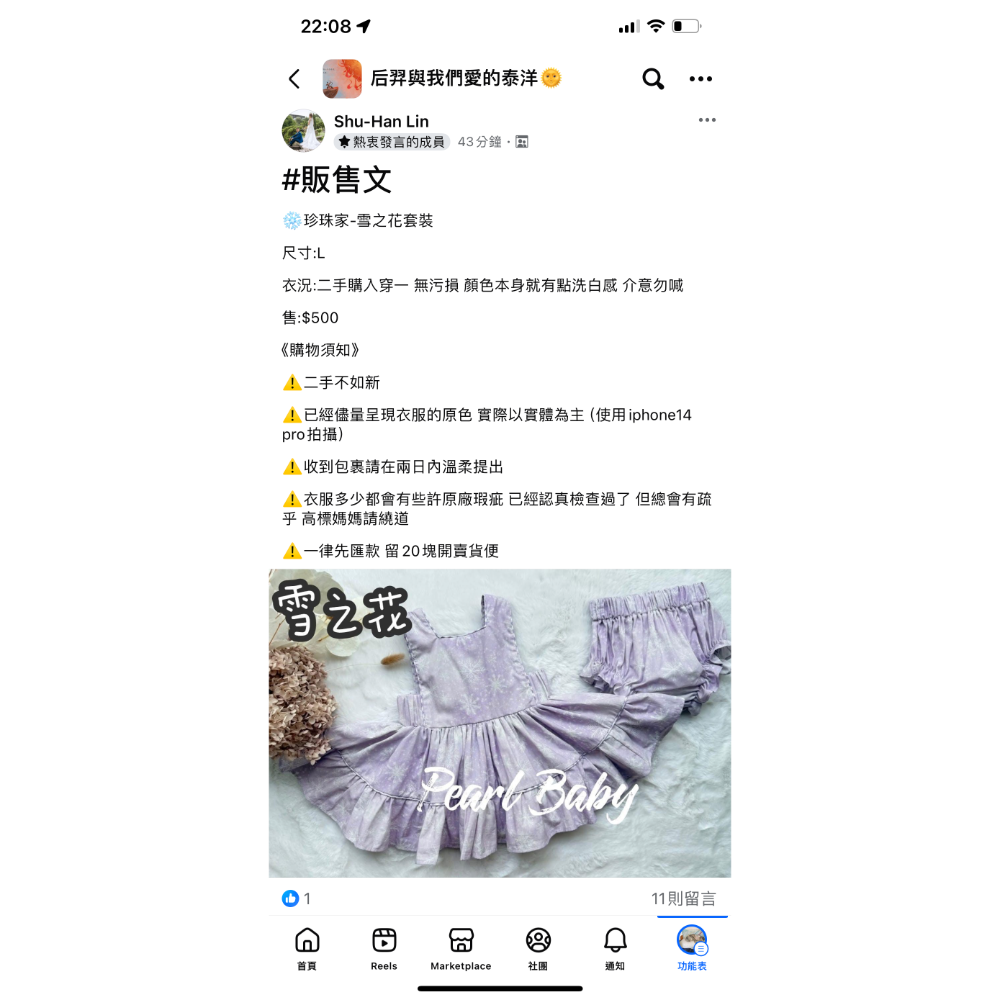Open the 通知 notifications tab
The image size is (1000, 1000).
[x=615, y=949]
